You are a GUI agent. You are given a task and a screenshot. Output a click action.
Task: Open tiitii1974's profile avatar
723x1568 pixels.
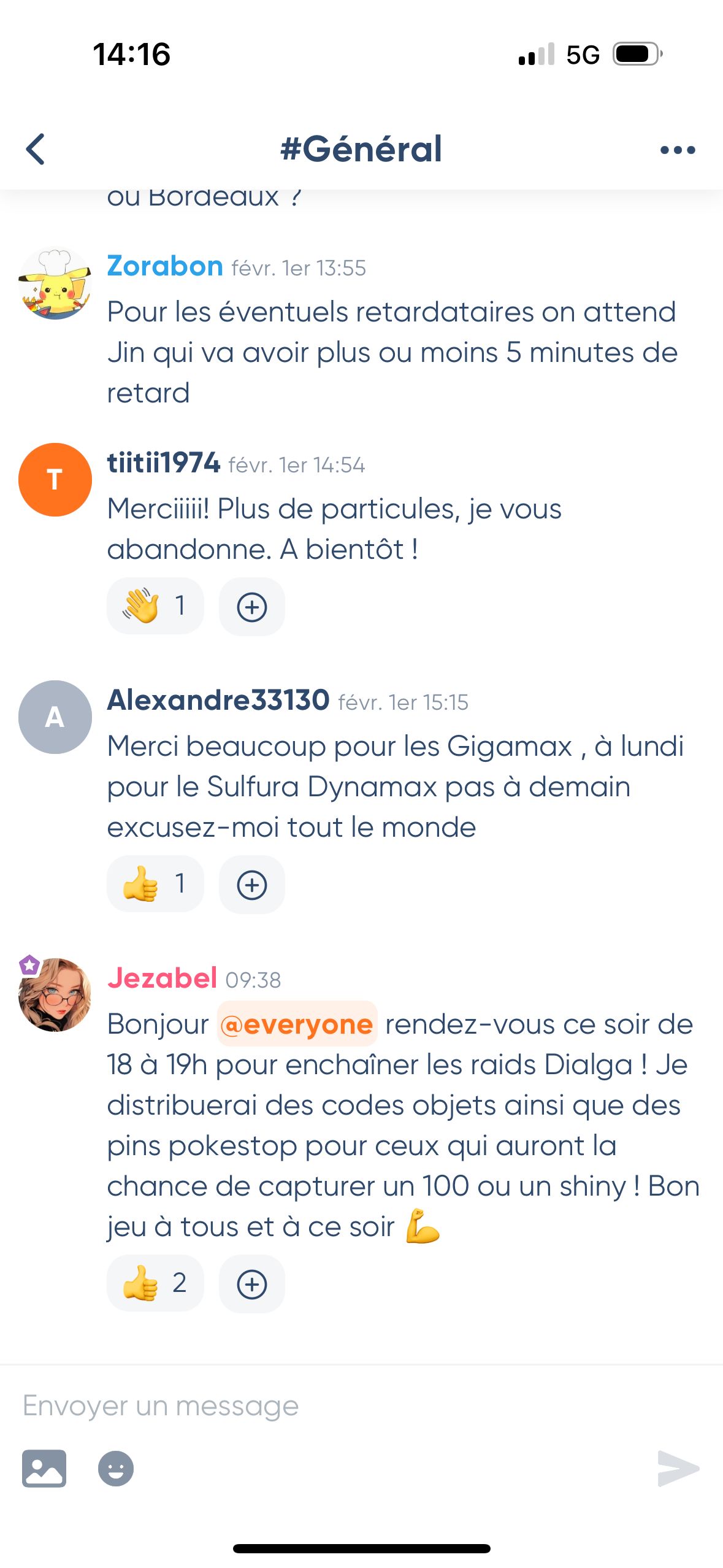point(55,480)
